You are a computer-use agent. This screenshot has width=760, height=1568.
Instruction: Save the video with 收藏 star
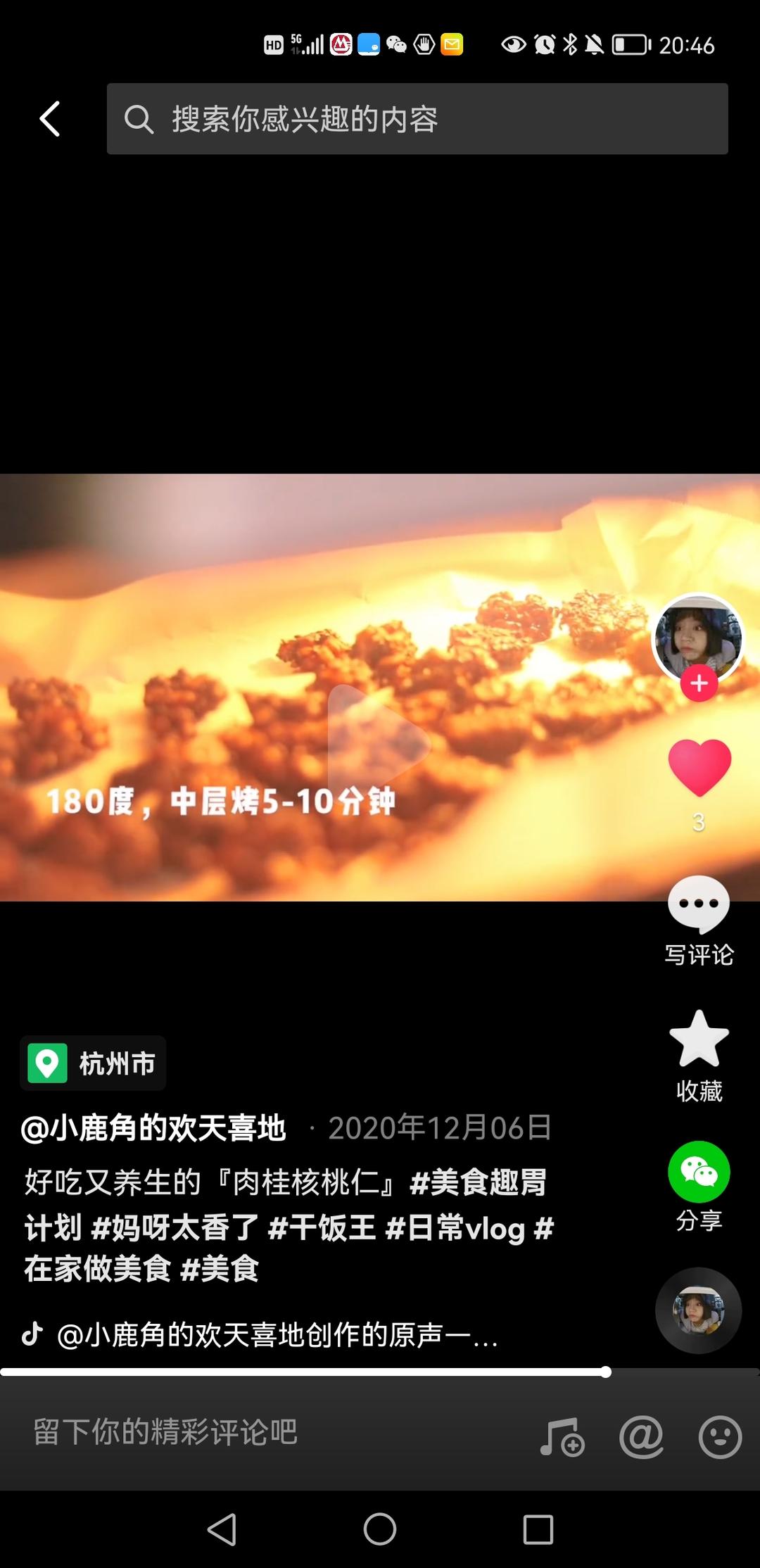[699, 1056]
